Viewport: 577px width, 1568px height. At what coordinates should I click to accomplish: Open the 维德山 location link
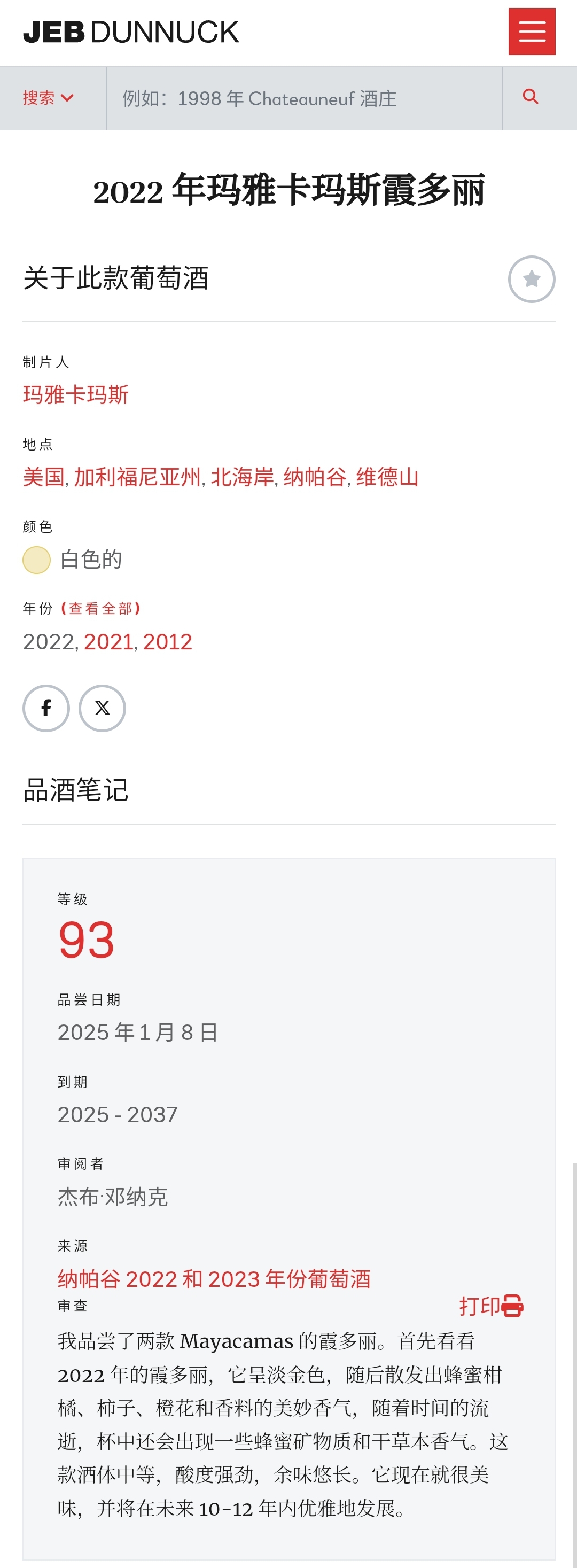coord(387,477)
